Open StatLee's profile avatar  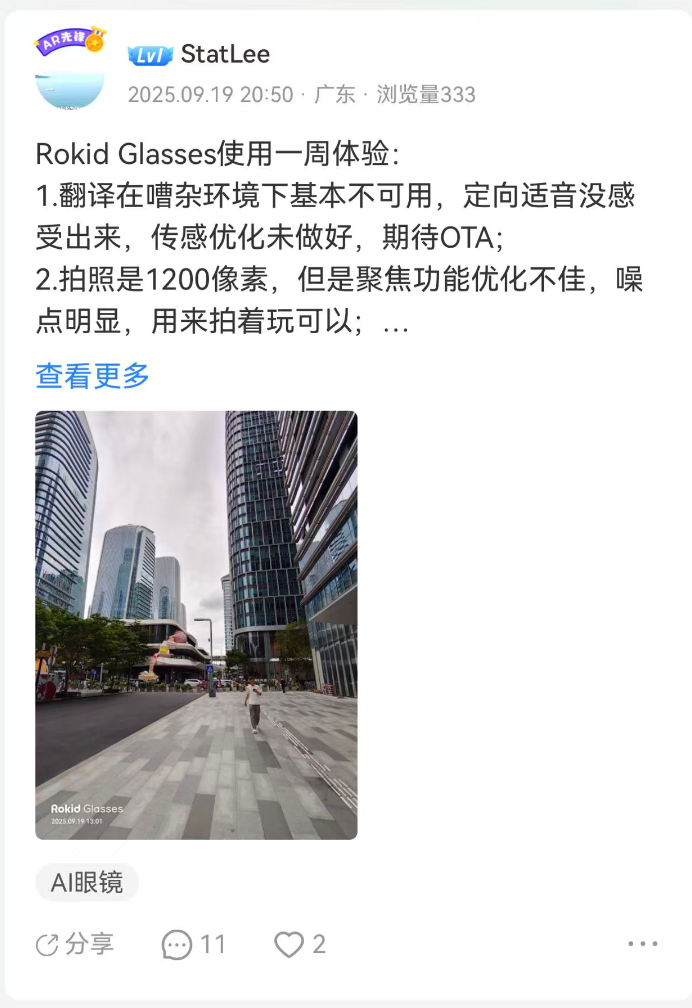coord(70,73)
